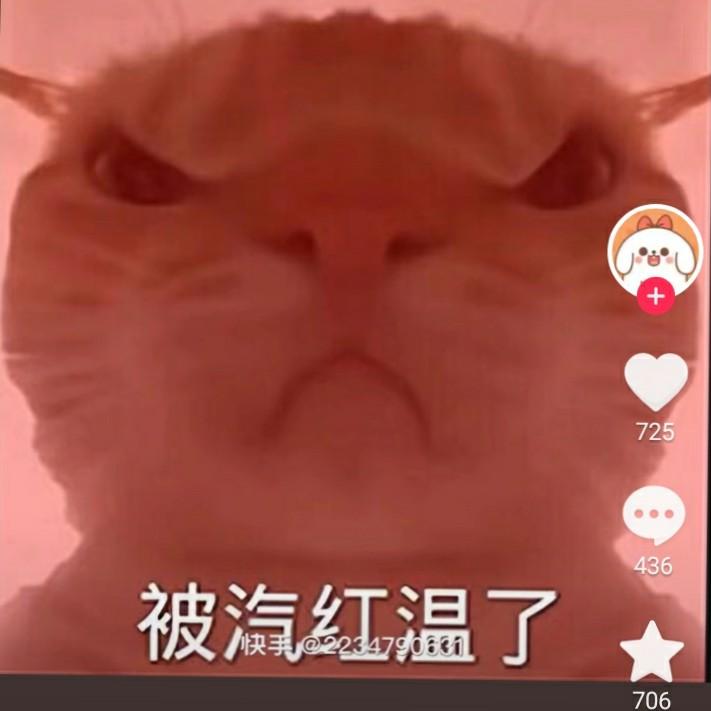
Task: Open the video creator's profile avatar
Action: 655,250
